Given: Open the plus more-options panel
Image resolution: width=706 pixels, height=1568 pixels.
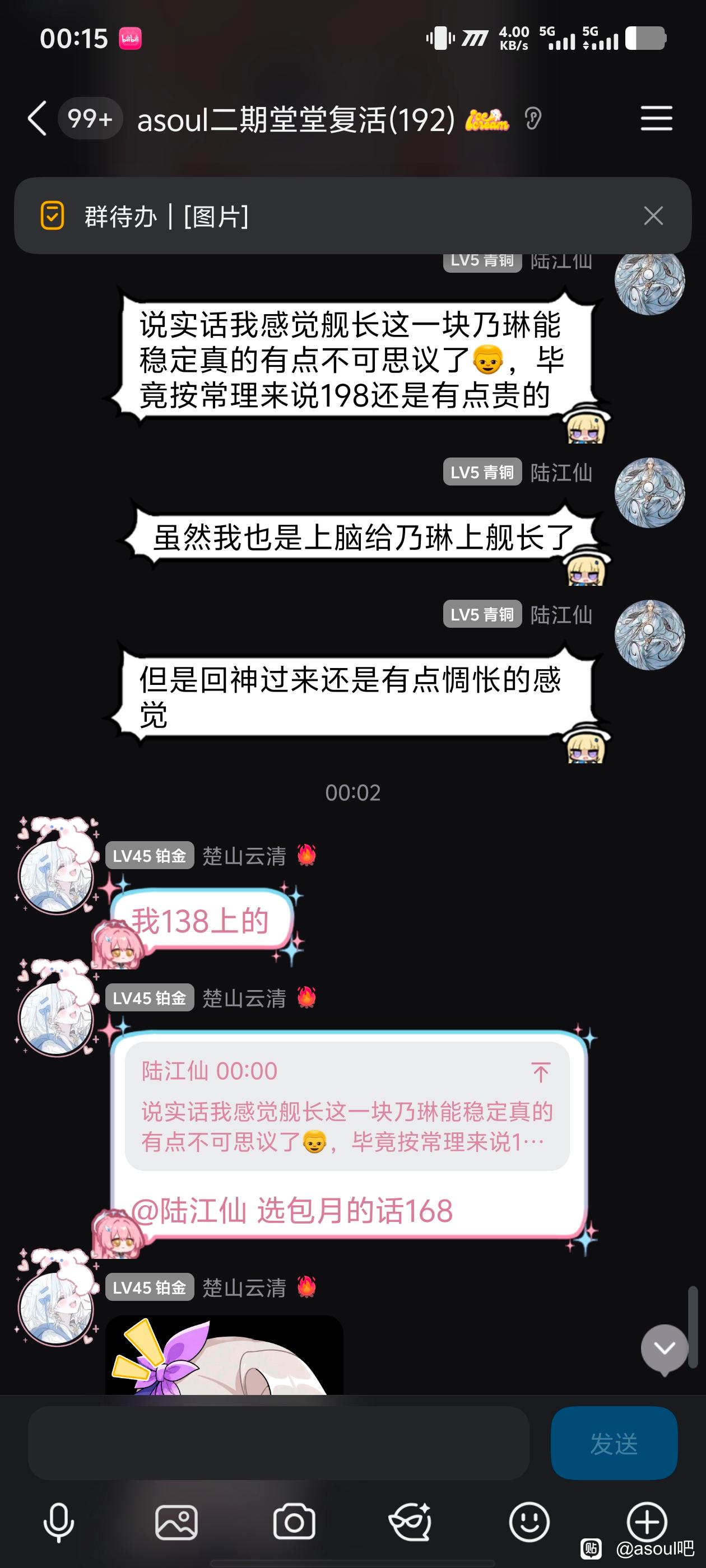Looking at the screenshot, I should point(647,1522).
